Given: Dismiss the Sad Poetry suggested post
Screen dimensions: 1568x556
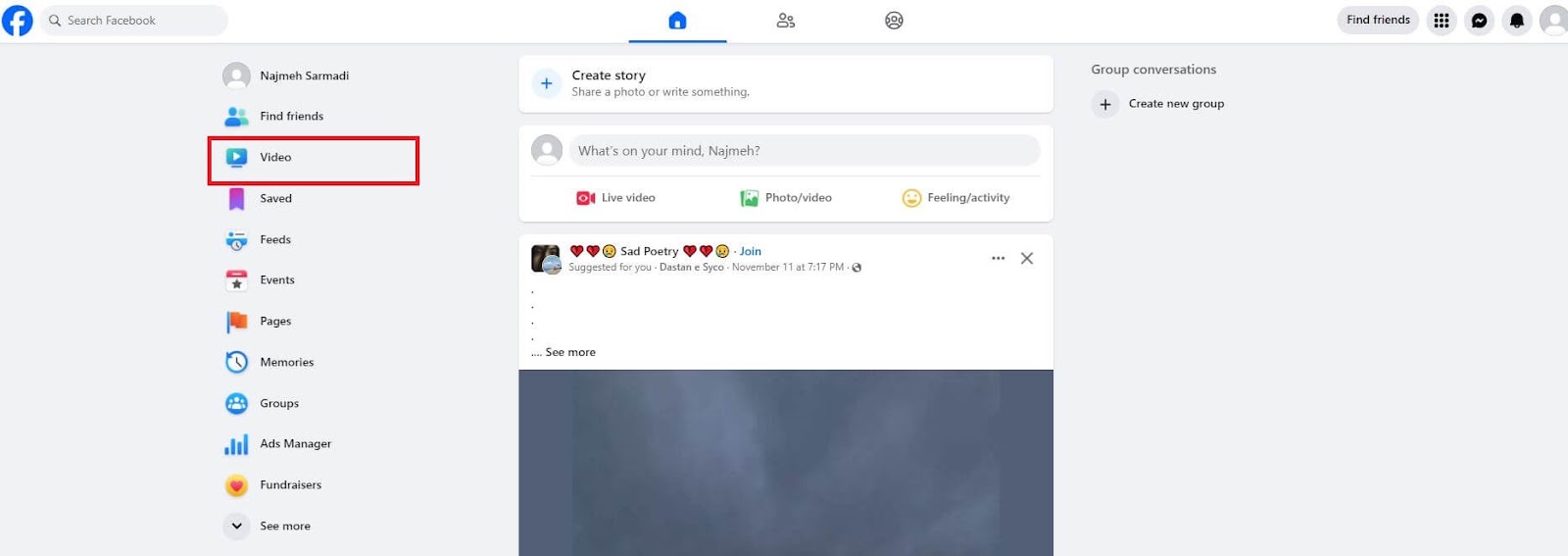Looking at the screenshot, I should click(x=1027, y=259).
